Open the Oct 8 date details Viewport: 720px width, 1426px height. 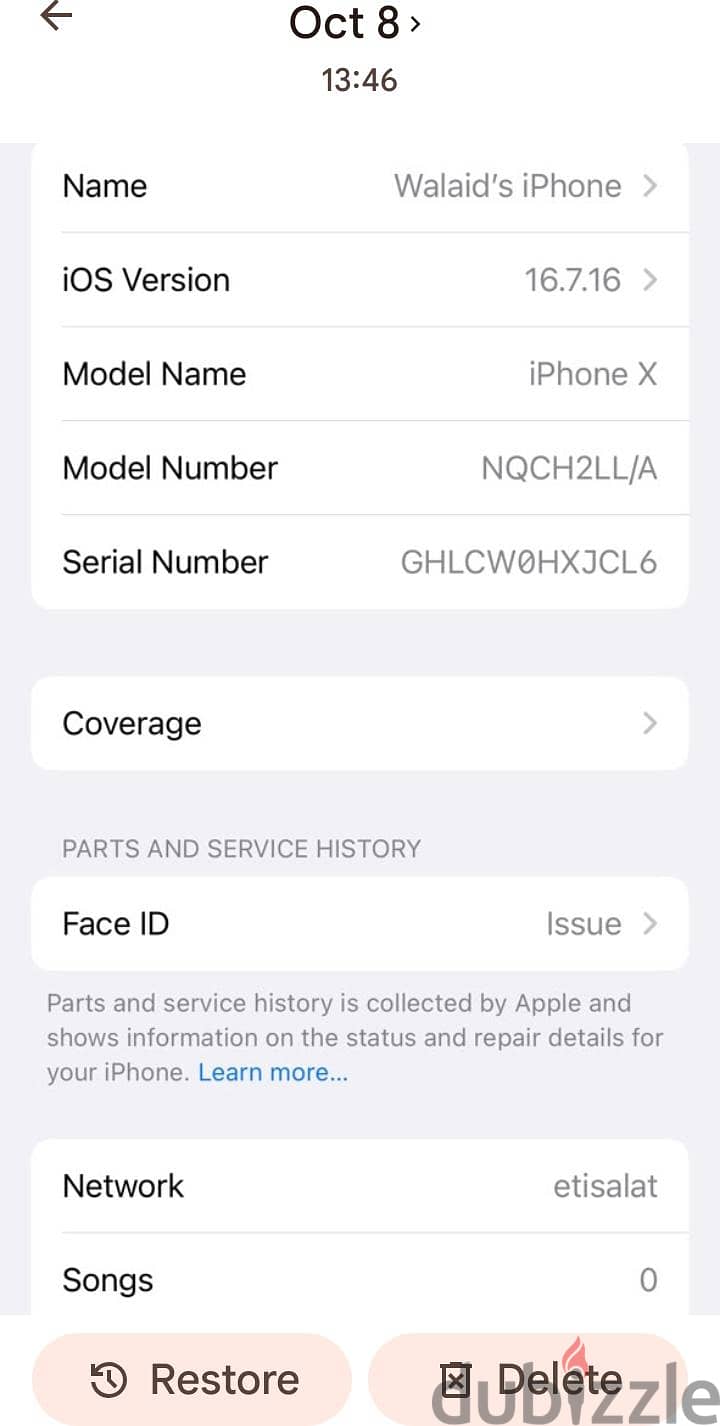[355, 23]
